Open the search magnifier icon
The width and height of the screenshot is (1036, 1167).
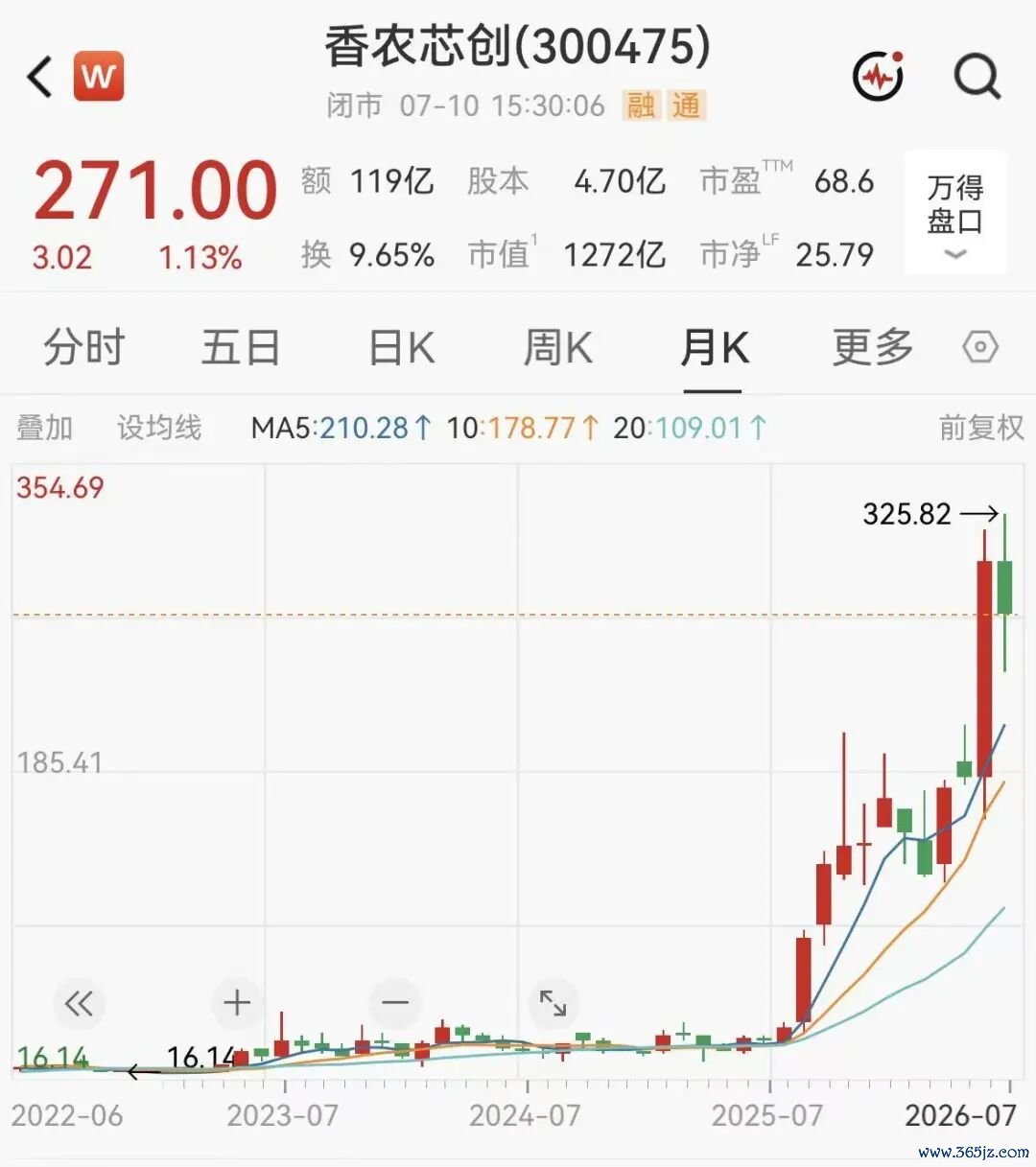point(977,76)
